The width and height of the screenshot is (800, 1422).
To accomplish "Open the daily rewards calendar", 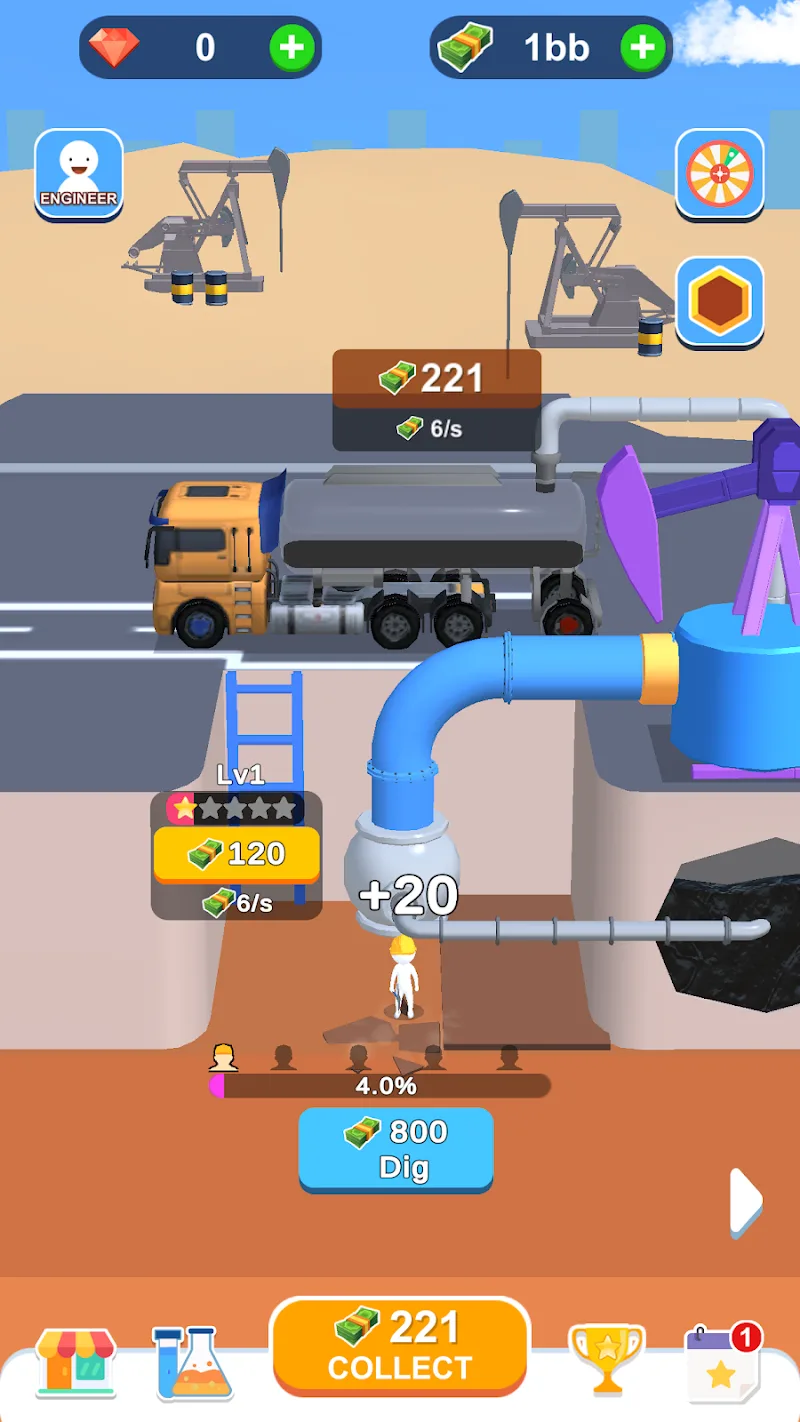I will point(722,1361).
